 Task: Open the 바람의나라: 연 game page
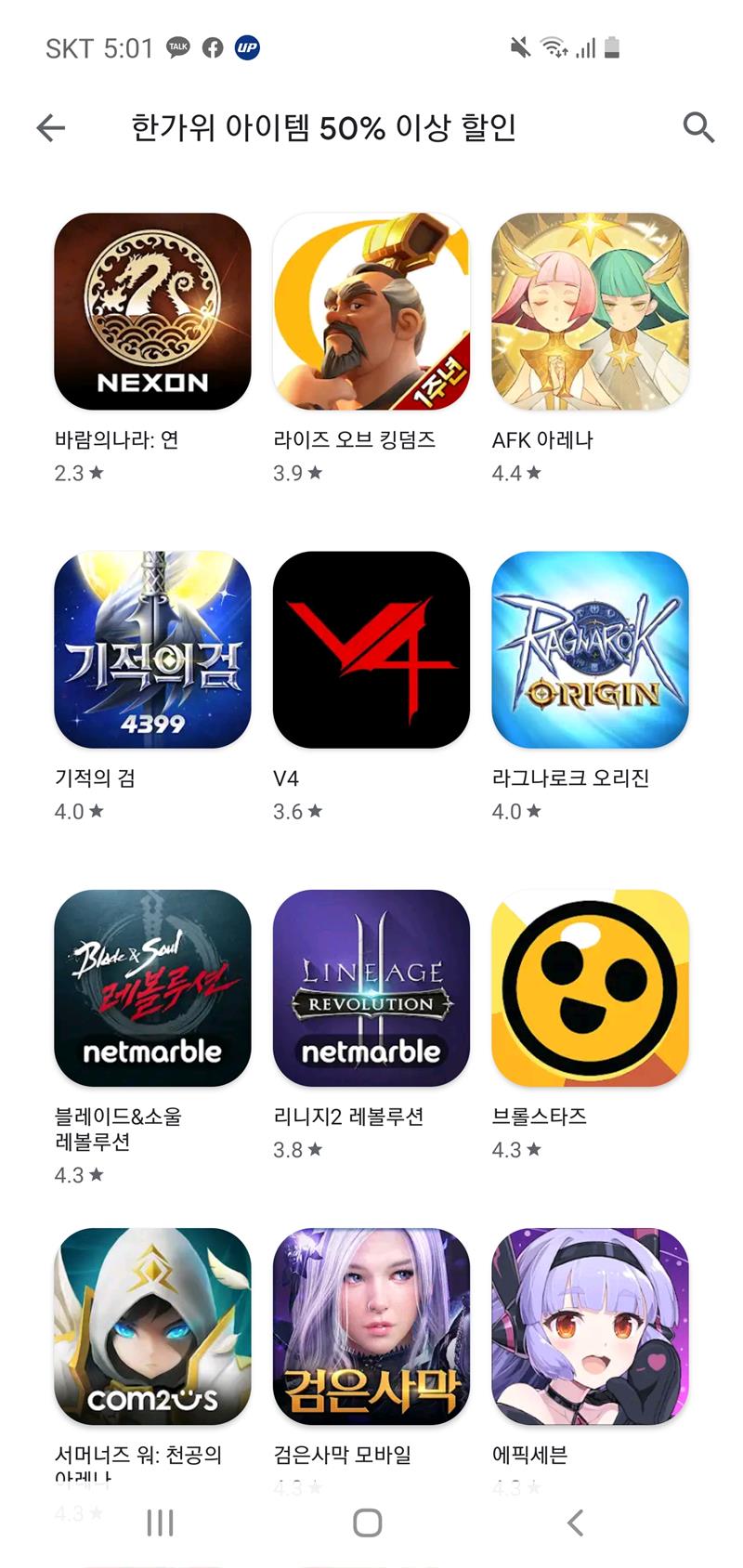(x=152, y=311)
